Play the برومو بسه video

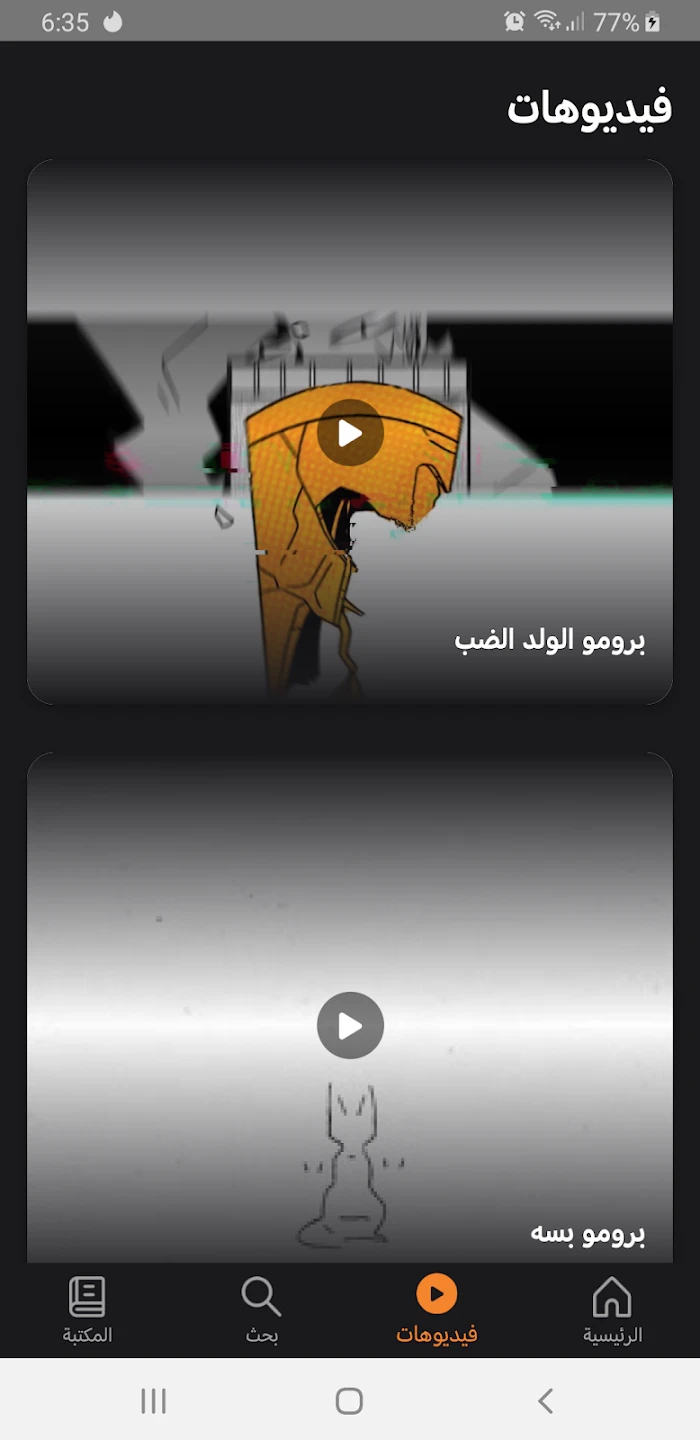click(x=350, y=1025)
